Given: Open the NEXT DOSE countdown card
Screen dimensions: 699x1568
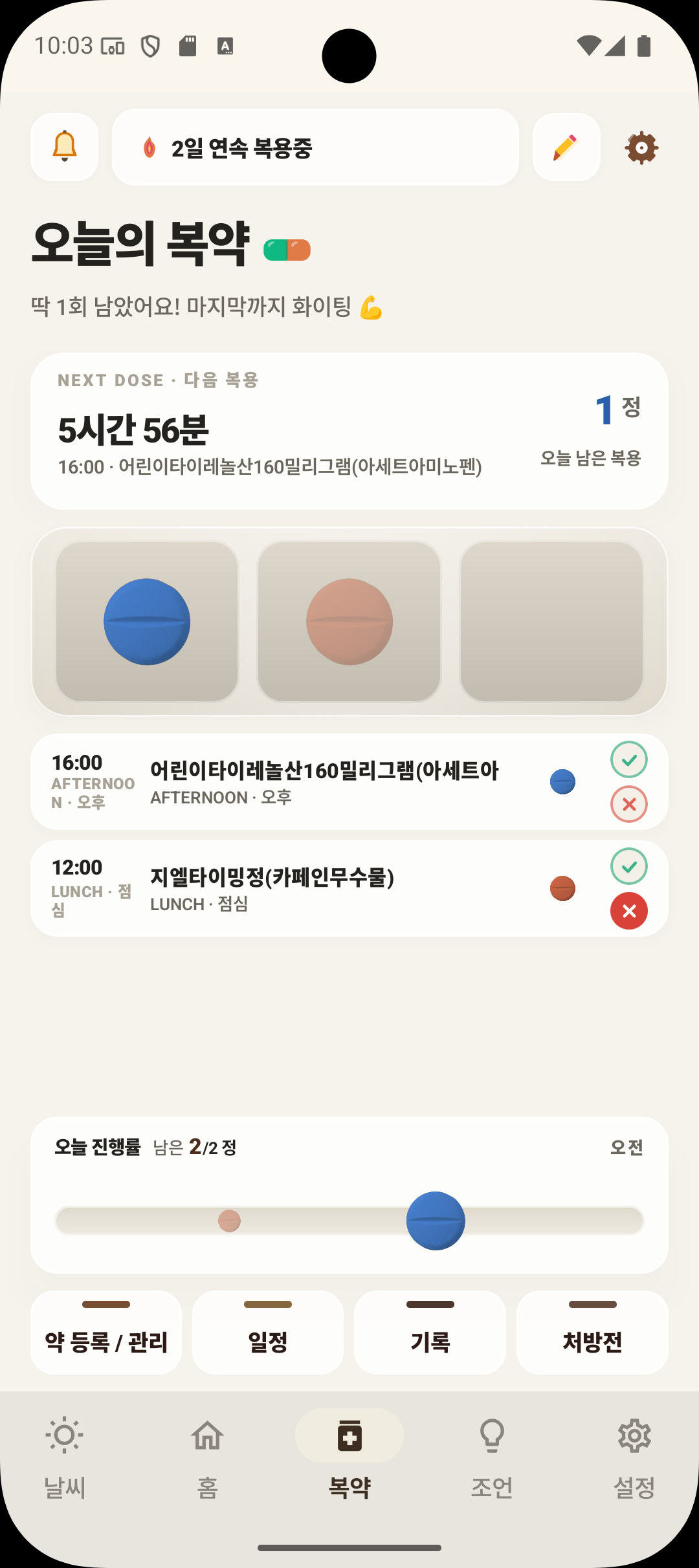Looking at the screenshot, I should click(x=349, y=429).
